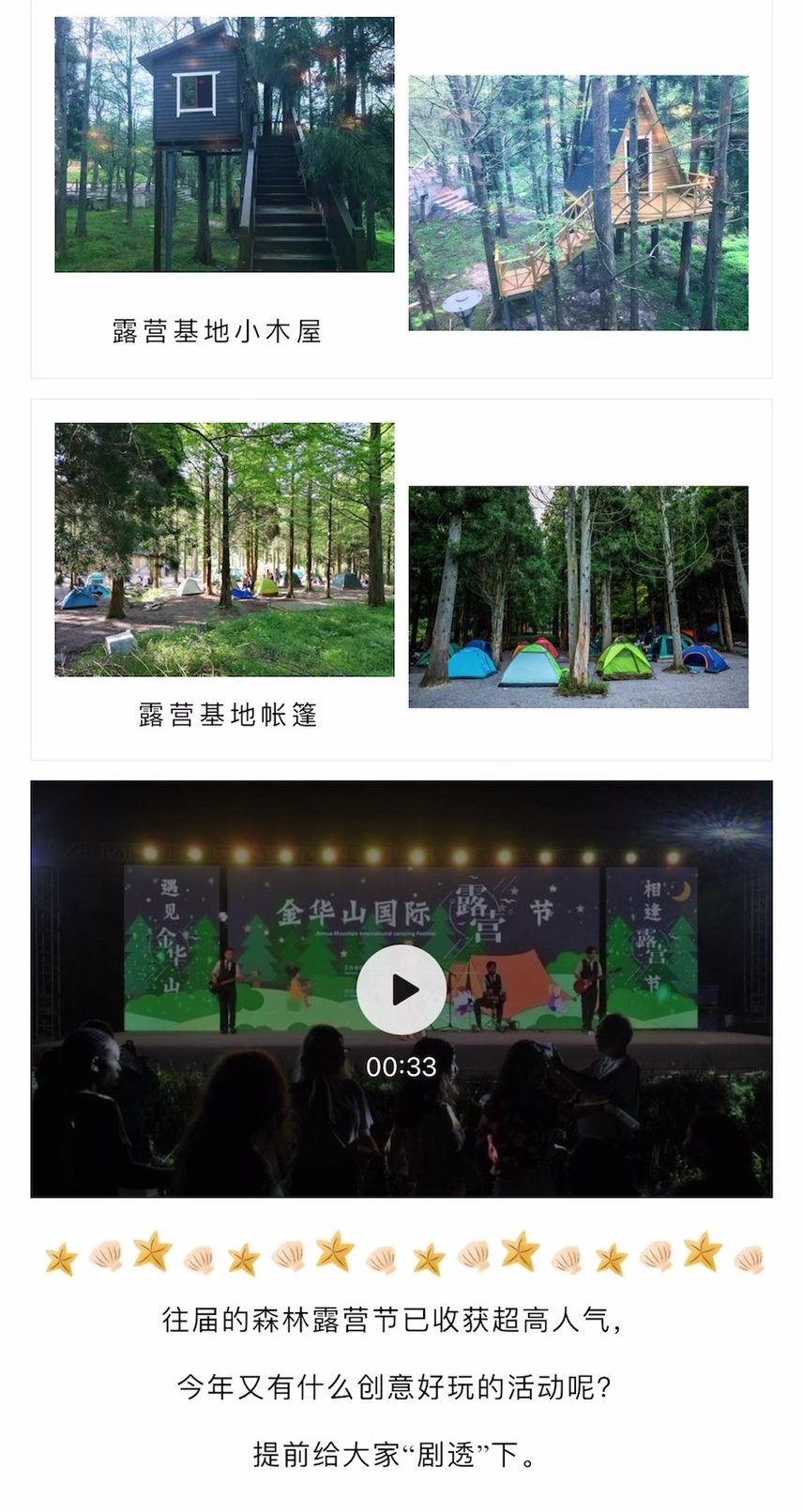View the A-frame wooden cabin photo
803x1512 pixels.
point(578,203)
